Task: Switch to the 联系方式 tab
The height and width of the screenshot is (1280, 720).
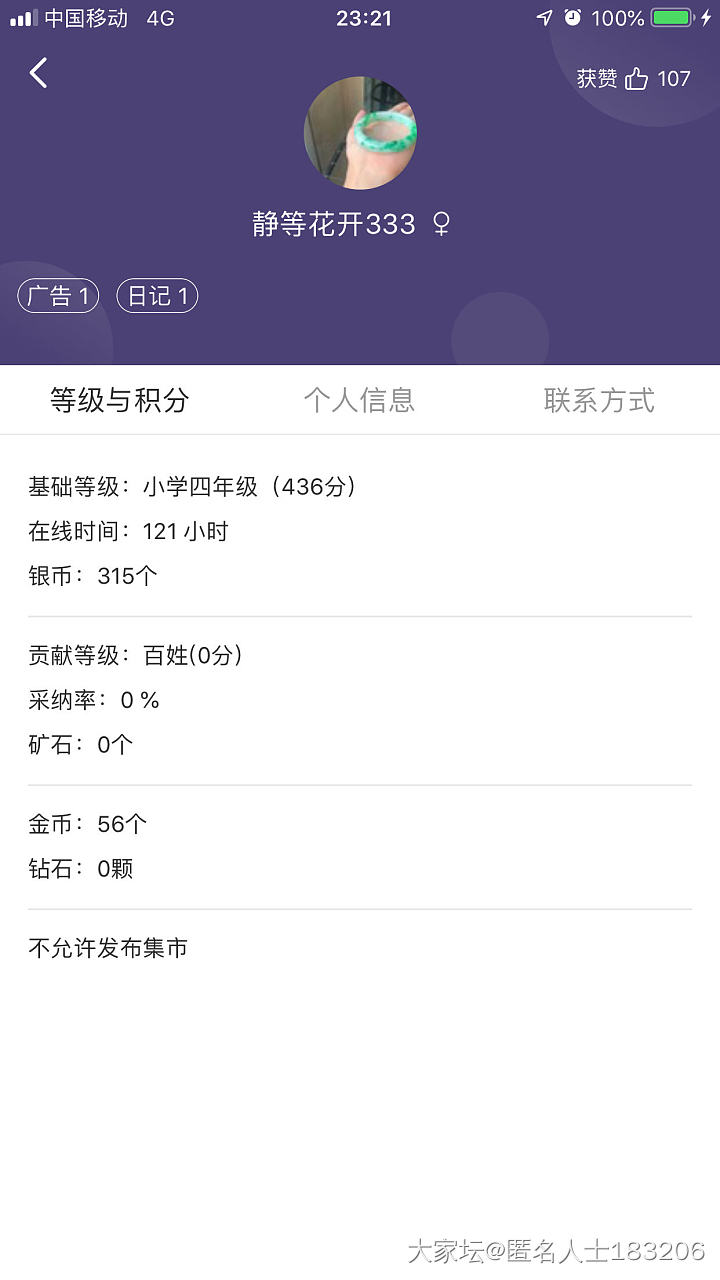Action: click(599, 400)
